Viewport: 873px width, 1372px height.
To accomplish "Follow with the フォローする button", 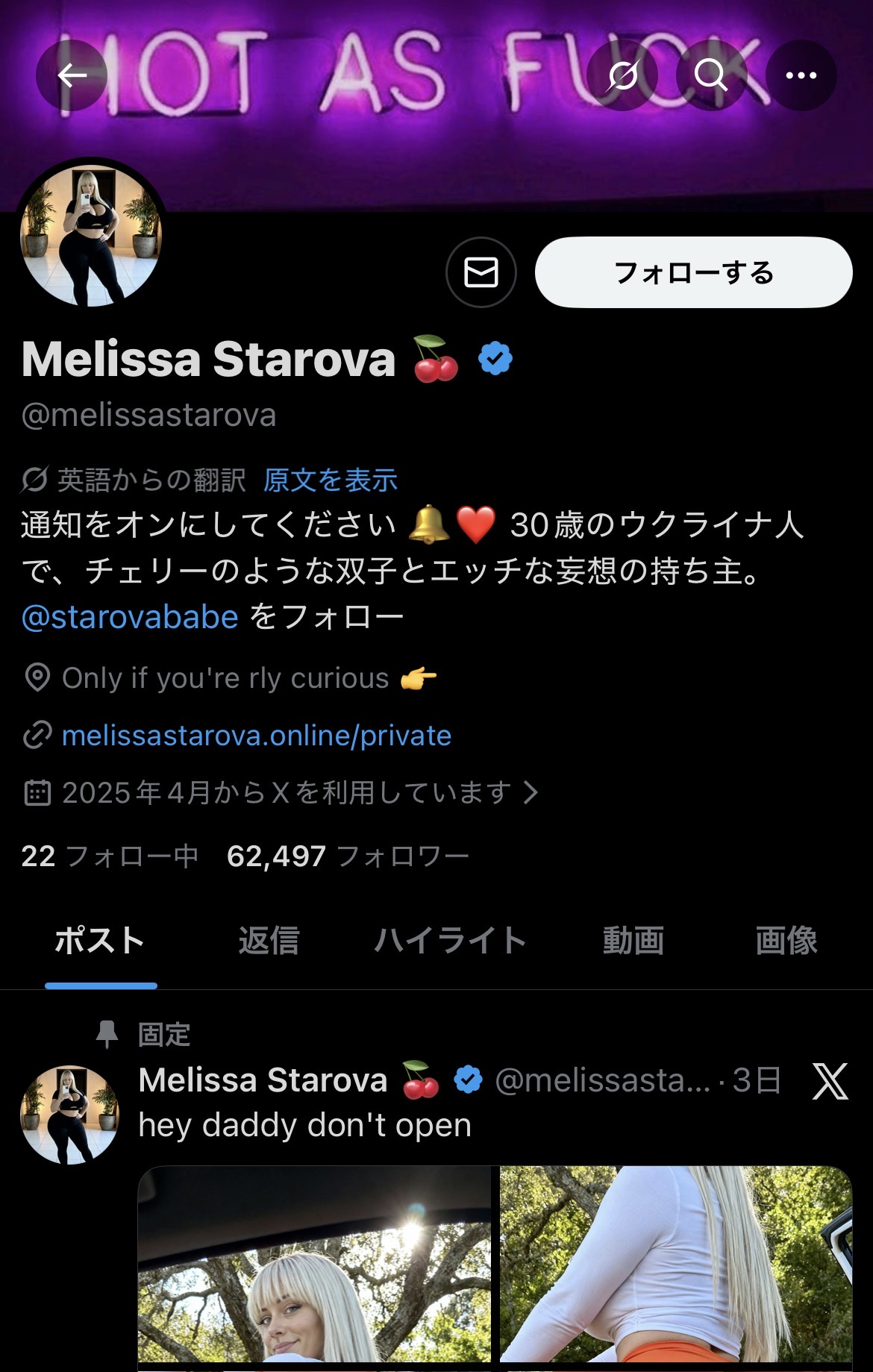I will 693,272.
